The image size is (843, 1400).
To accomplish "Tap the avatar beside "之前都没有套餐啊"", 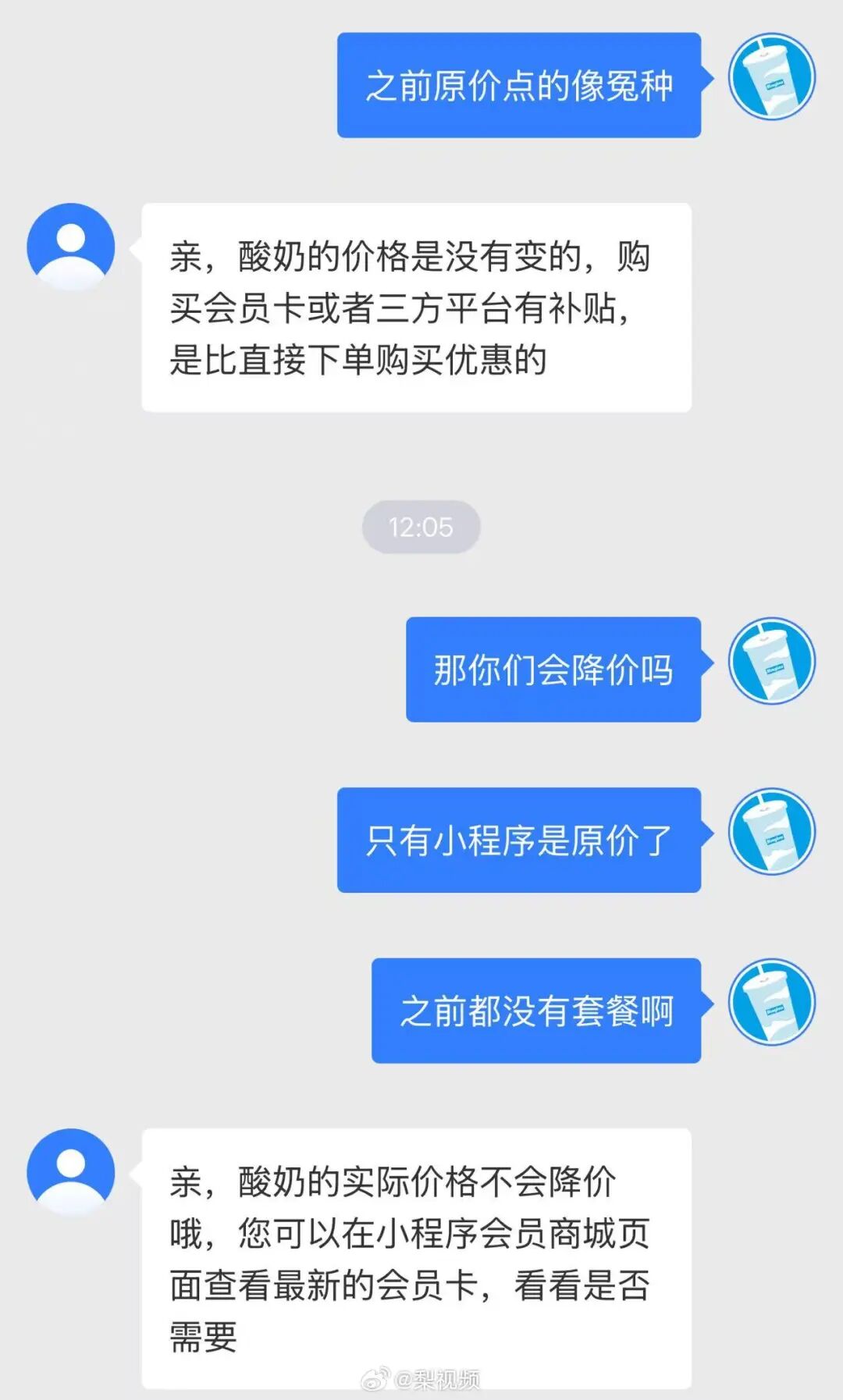I will coord(771,1002).
